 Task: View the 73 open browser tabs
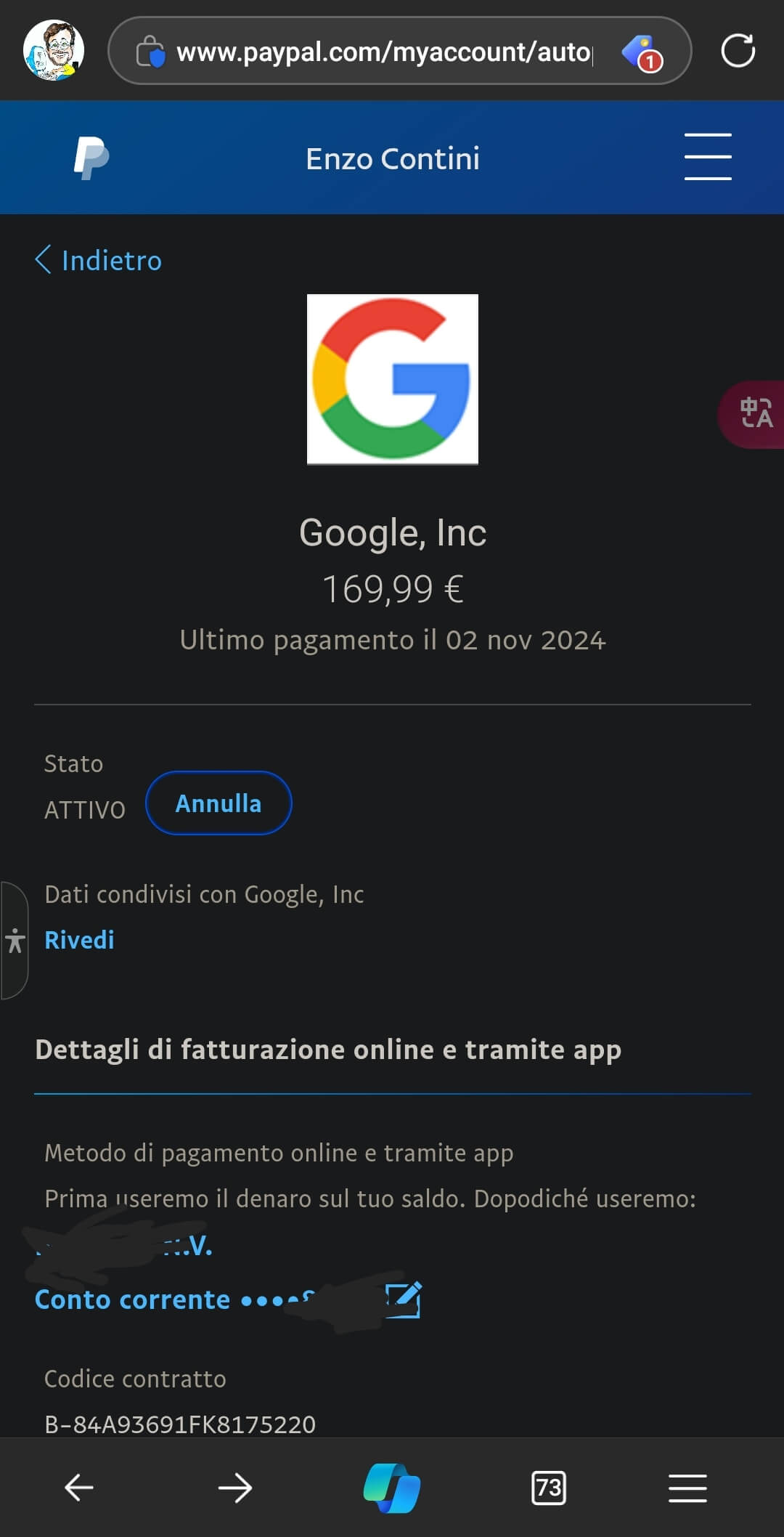(x=549, y=1488)
